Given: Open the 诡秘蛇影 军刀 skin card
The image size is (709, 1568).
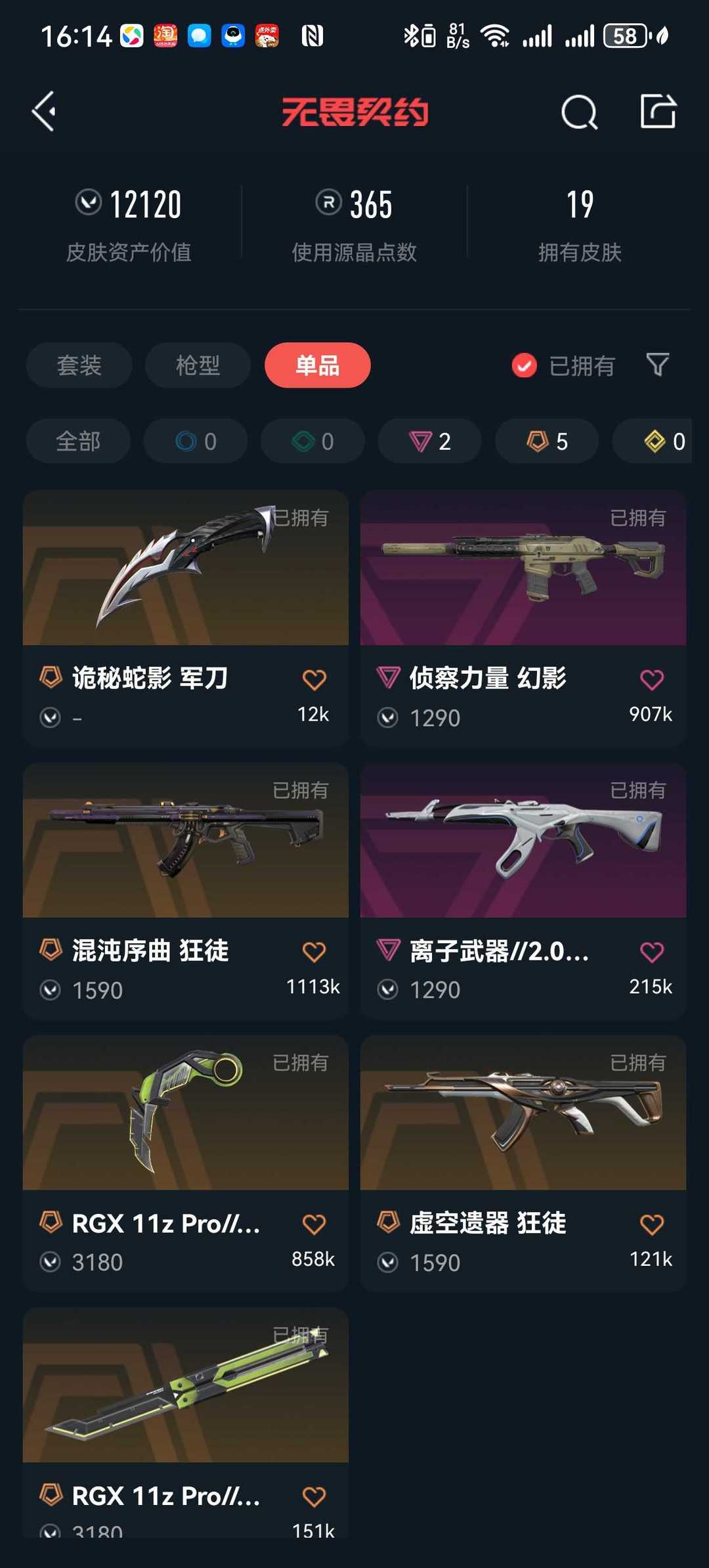Looking at the screenshot, I should (x=186, y=617).
